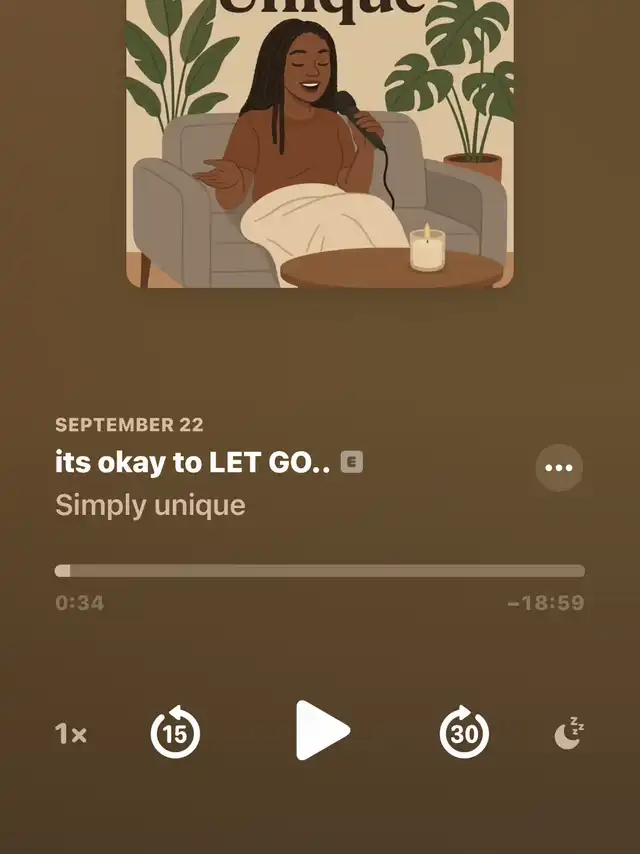Image resolution: width=640 pixels, height=854 pixels.
Task: Tap the playback progress bar
Action: tap(320, 571)
